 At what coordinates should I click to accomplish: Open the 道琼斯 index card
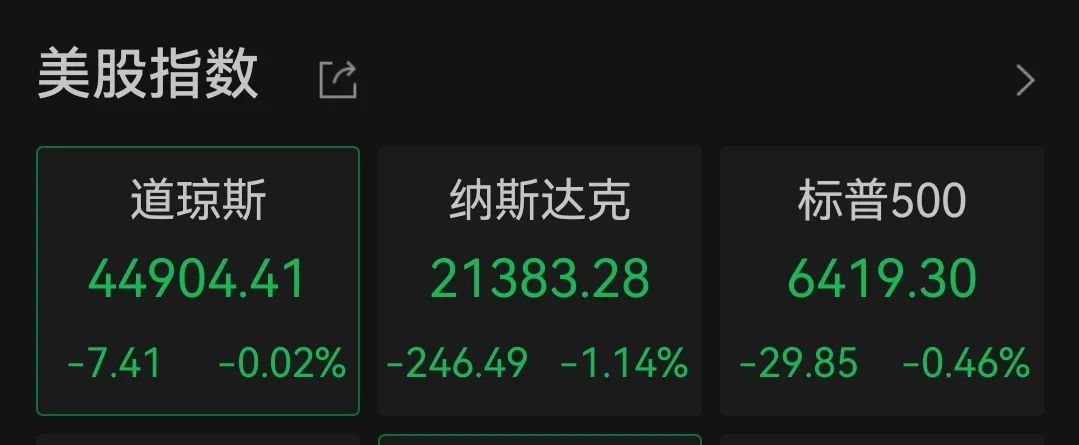(x=198, y=280)
